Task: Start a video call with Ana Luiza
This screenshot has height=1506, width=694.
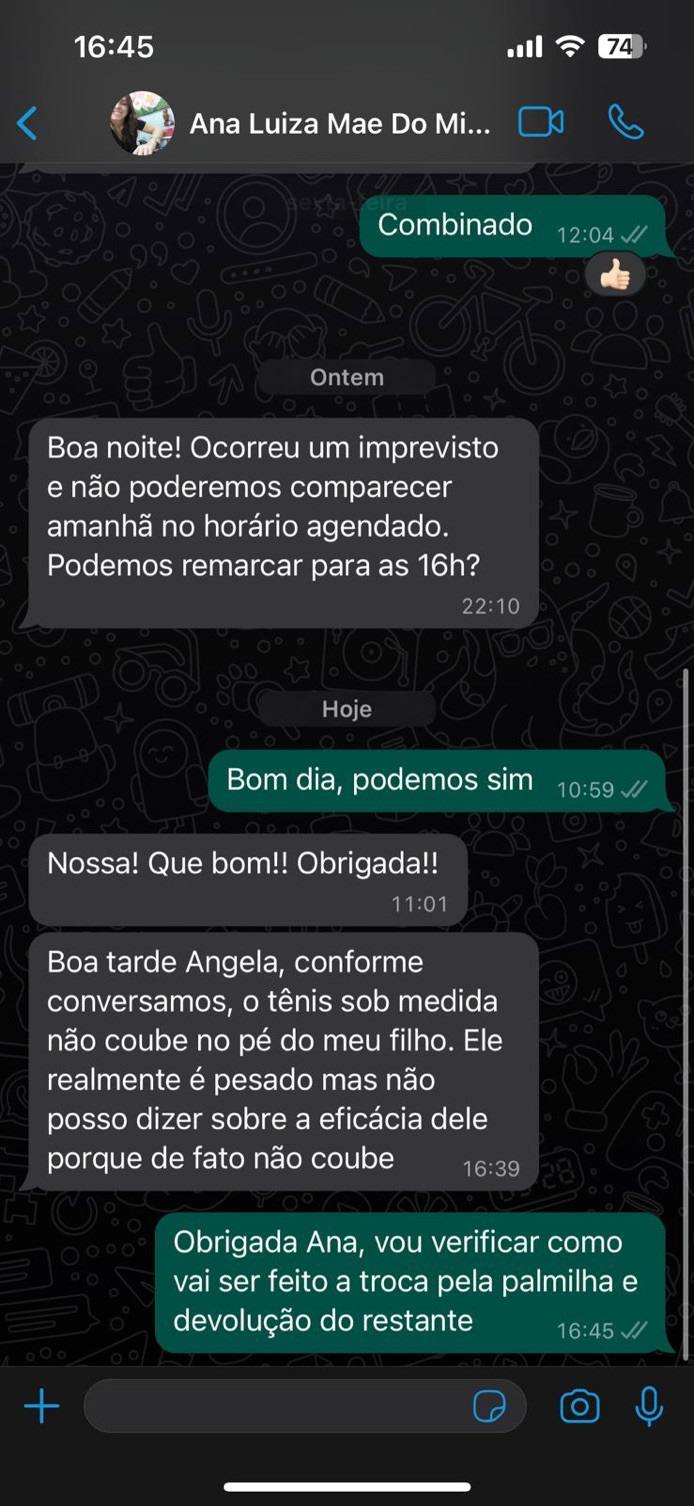Action: tap(541, 123)
